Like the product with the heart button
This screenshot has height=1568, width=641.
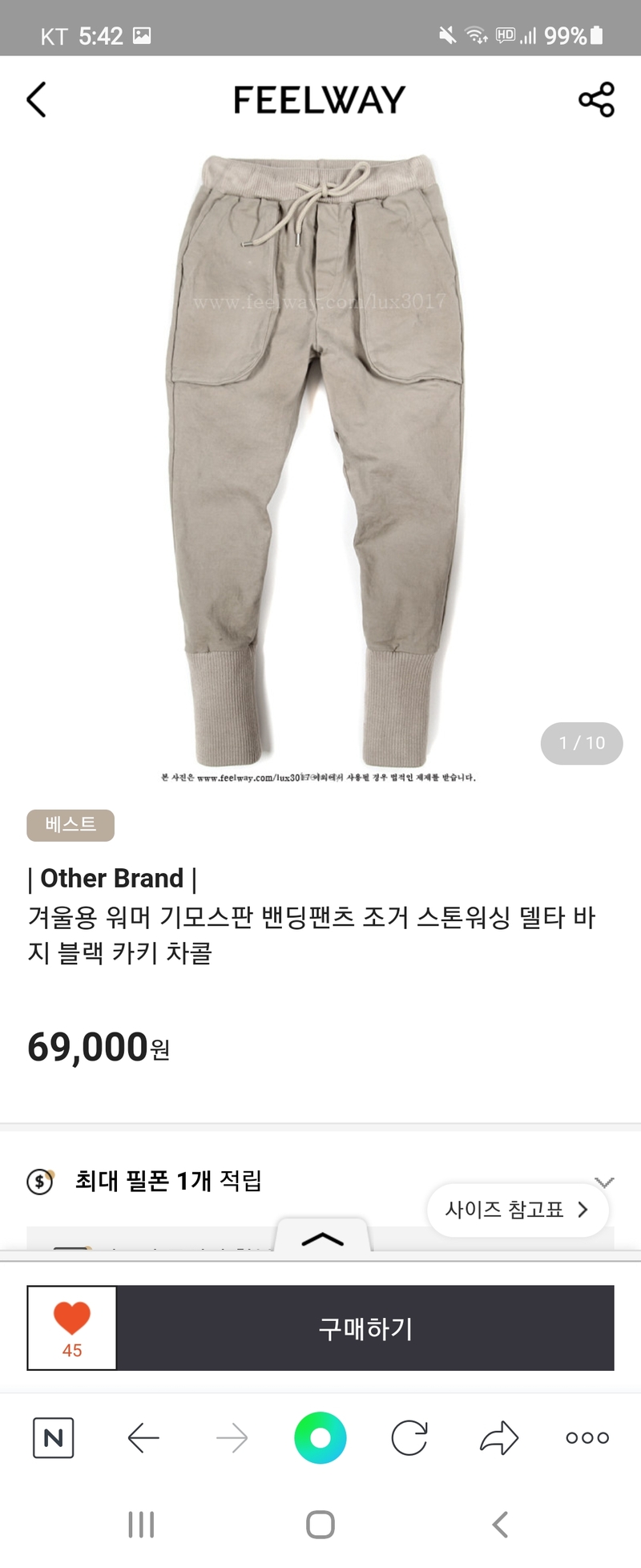coord(72,1328)
